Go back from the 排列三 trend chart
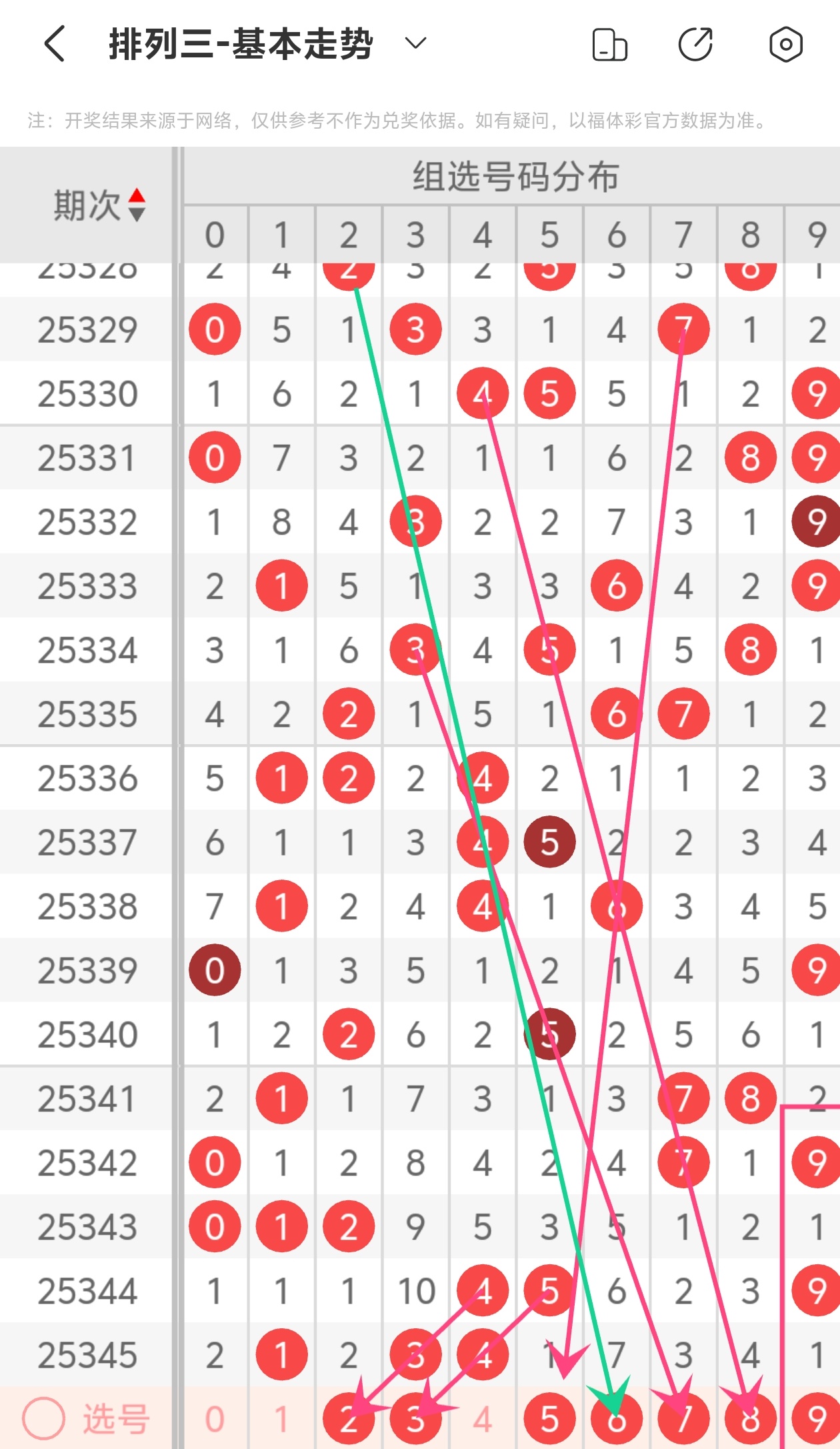 (55, 44)
